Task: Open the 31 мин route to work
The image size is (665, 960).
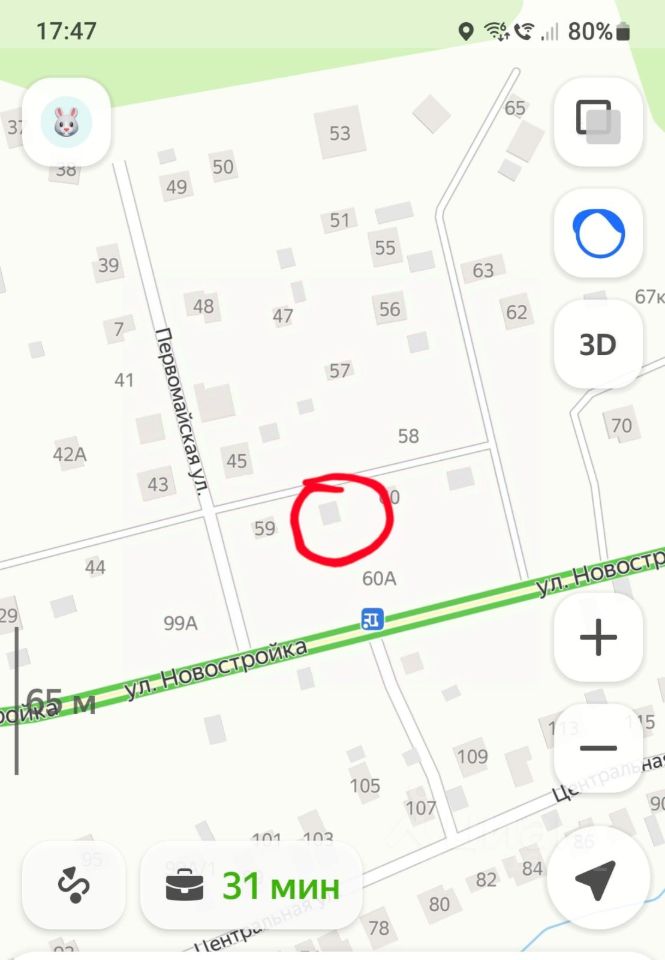Action: click(251, 885)
